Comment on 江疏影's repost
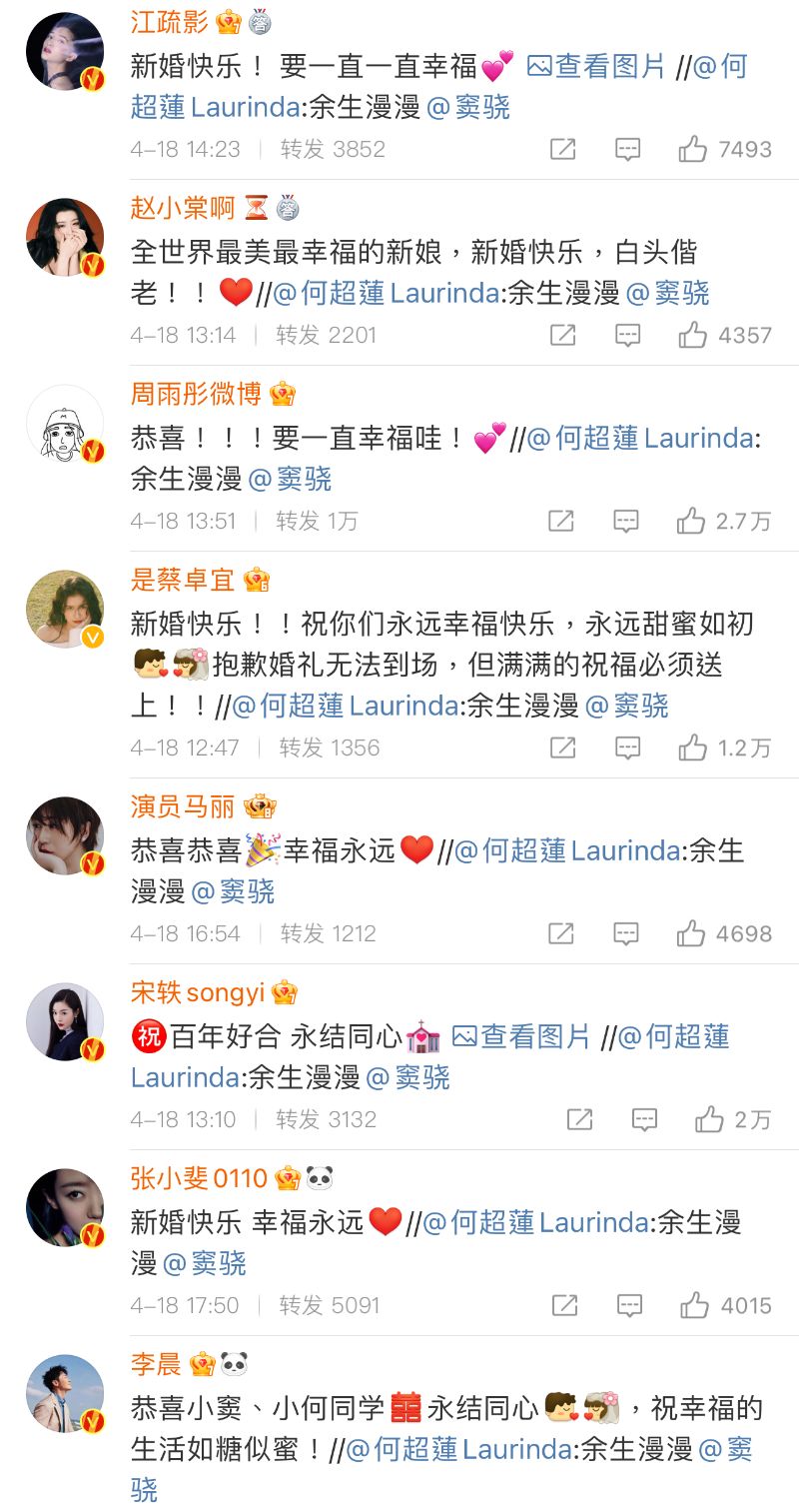Image resolution: width=799 pixels, height=1512 pixels. click(x=627, y=150)
